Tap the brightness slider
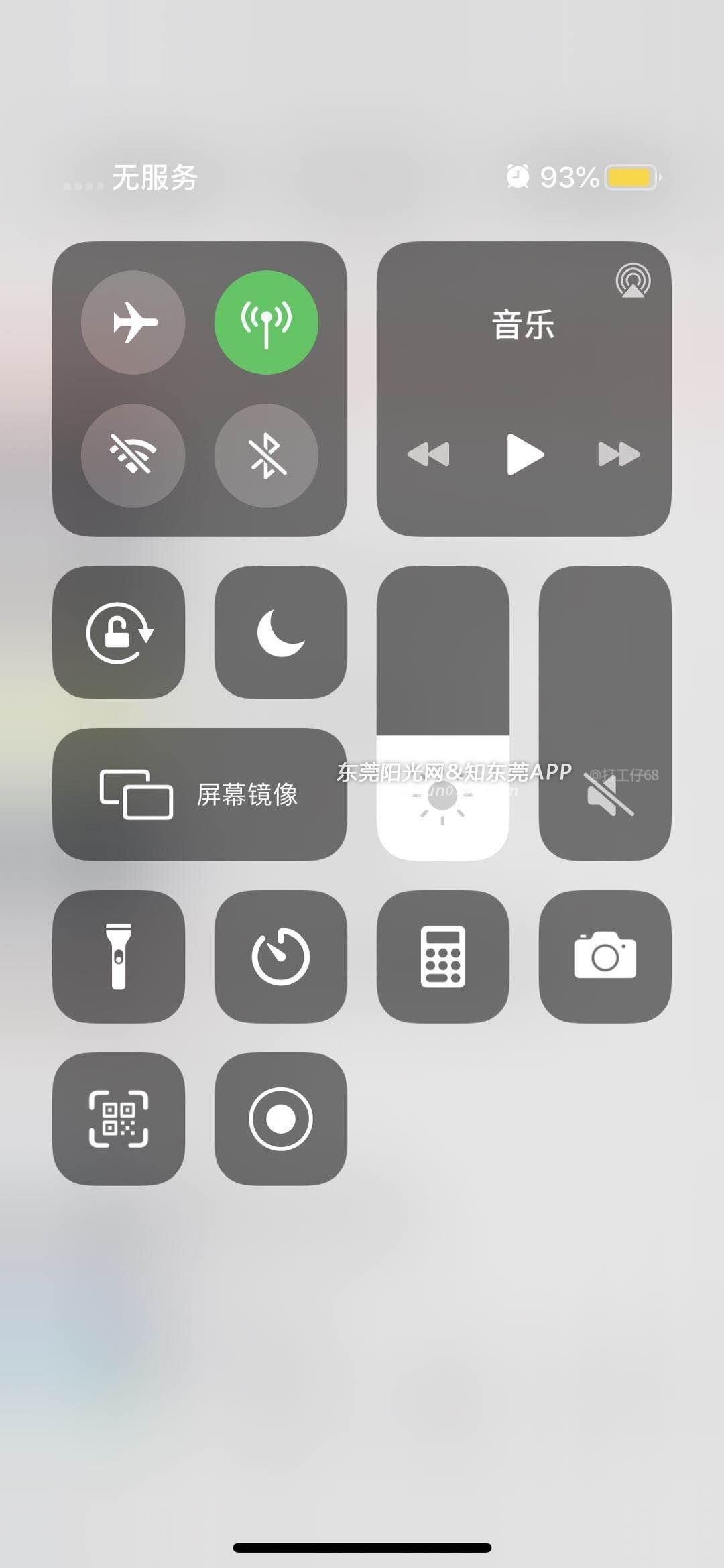The height and width of the screenshot is (1568, 724). [x=443, y=713]
